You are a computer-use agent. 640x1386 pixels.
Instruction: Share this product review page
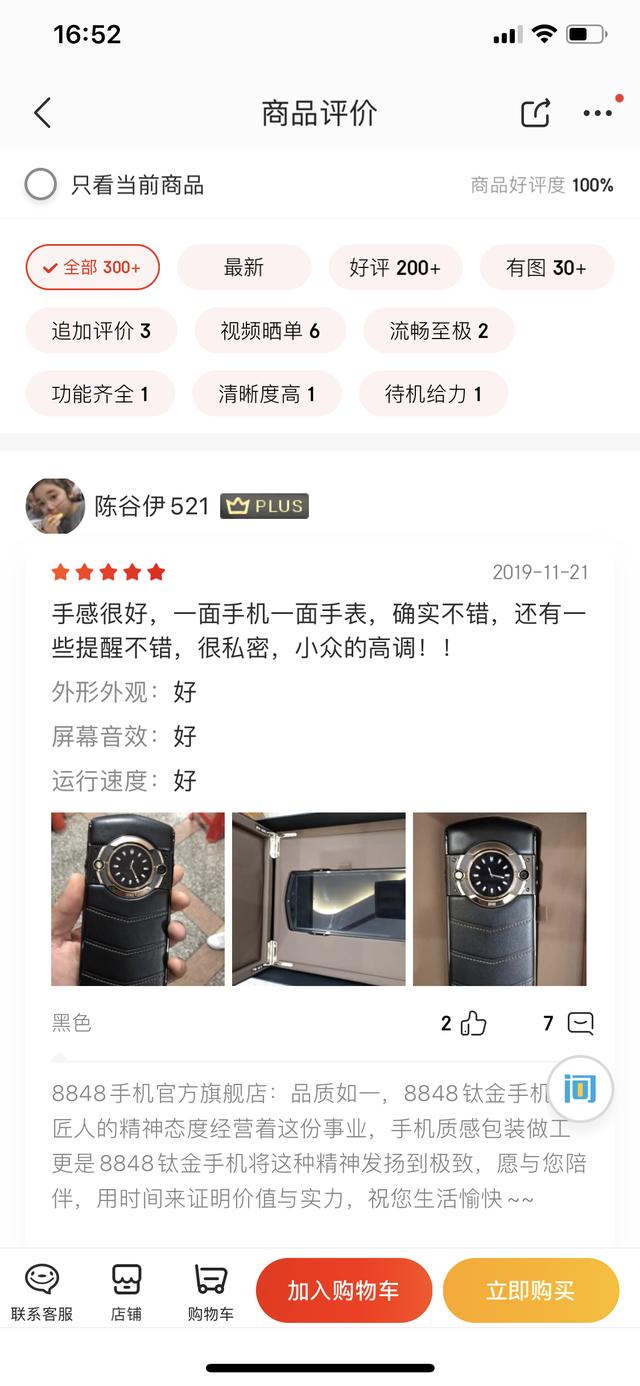point(535,113)
